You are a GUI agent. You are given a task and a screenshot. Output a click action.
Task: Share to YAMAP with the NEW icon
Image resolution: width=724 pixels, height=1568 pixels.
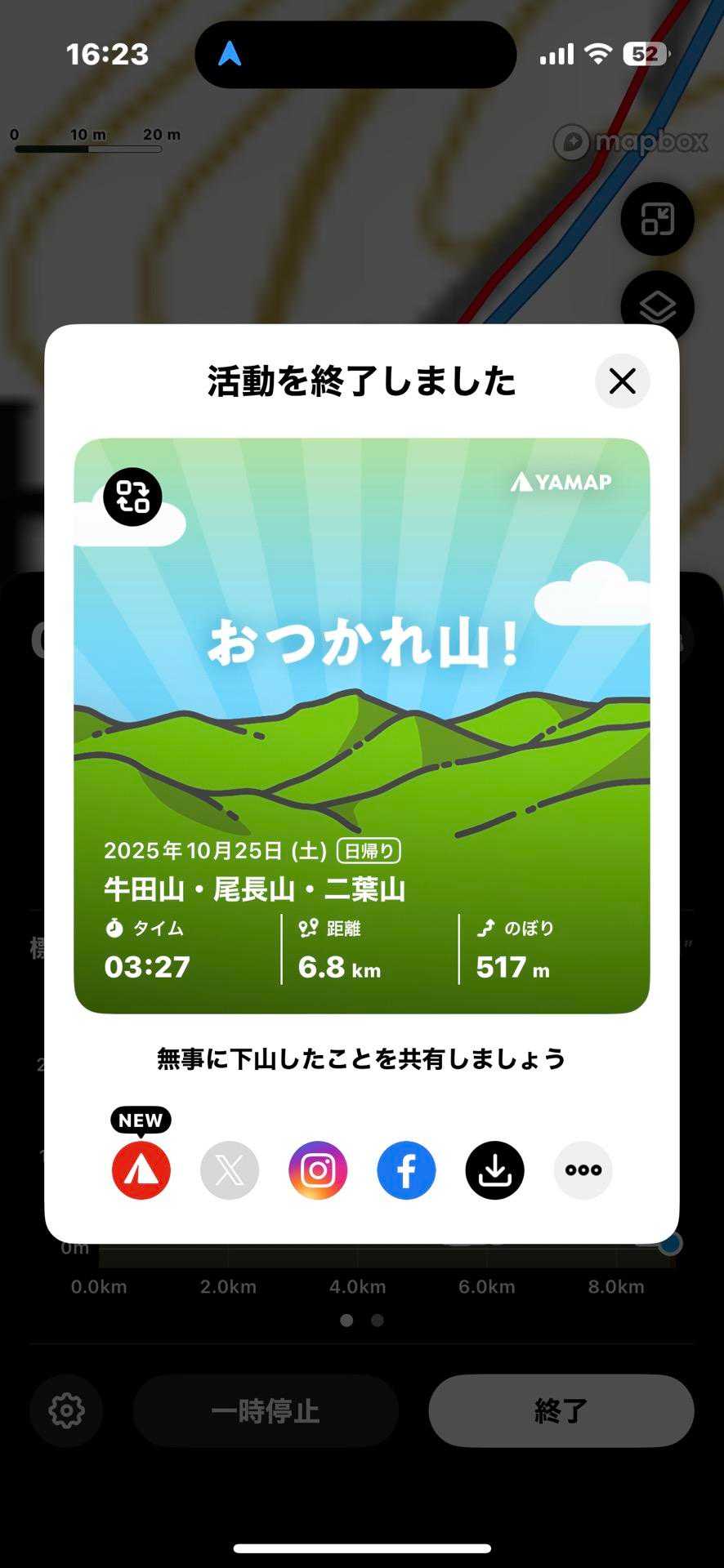(x=141, y=1170)
